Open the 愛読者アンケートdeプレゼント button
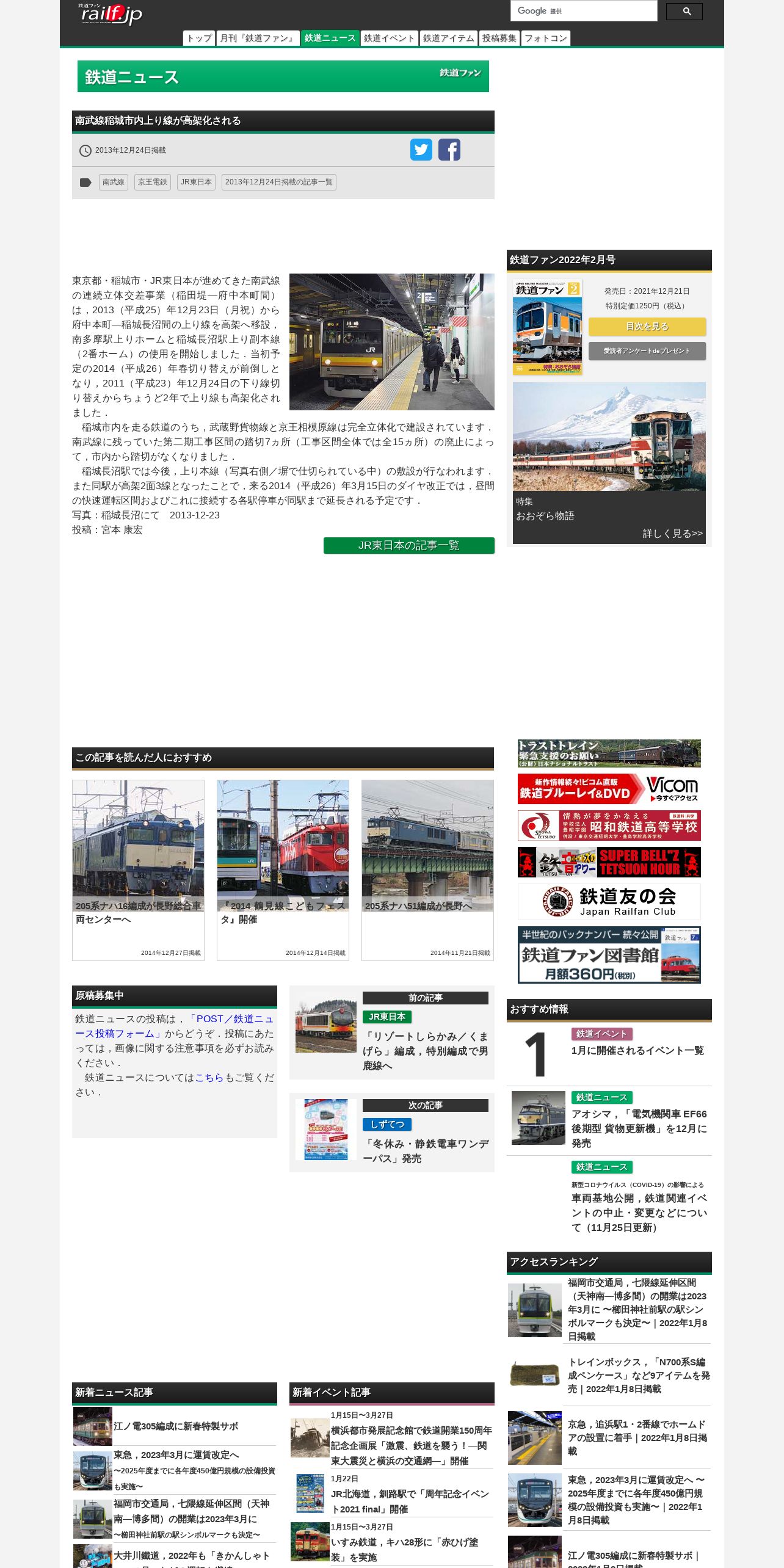Viewport: 784px width, 1568px height. click(647, 351)
